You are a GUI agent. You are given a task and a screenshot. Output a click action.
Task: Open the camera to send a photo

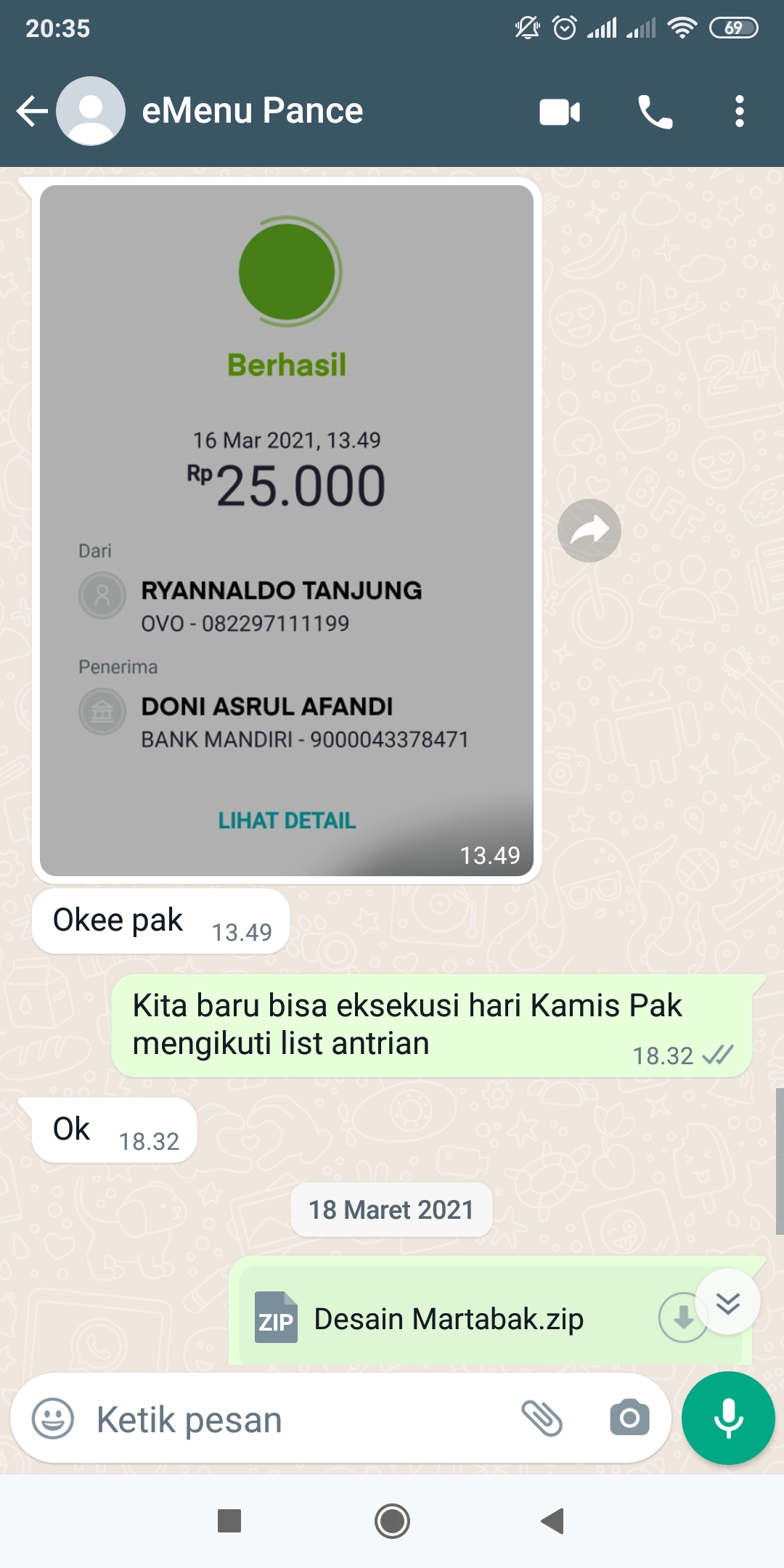point(629,1418)
